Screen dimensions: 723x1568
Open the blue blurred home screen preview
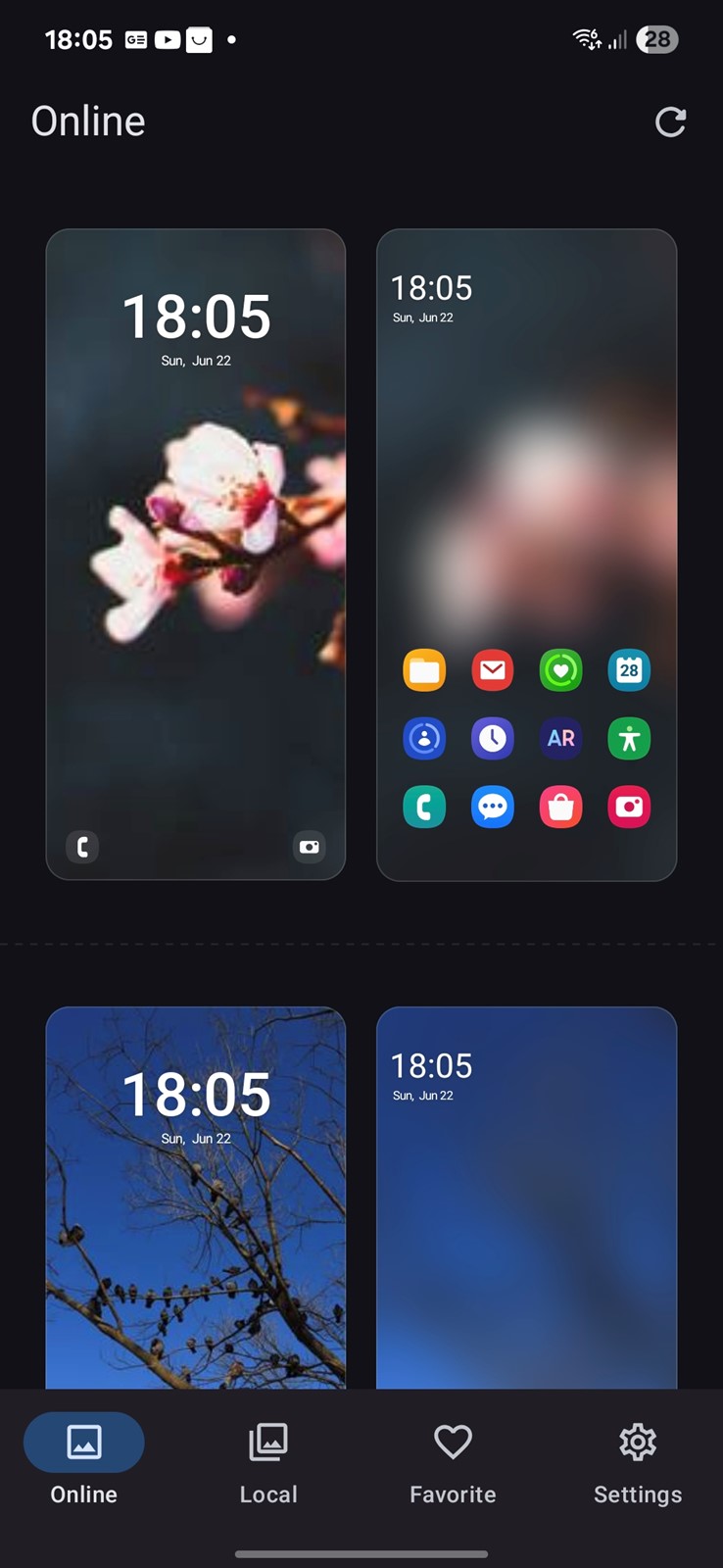(527, 1198)
